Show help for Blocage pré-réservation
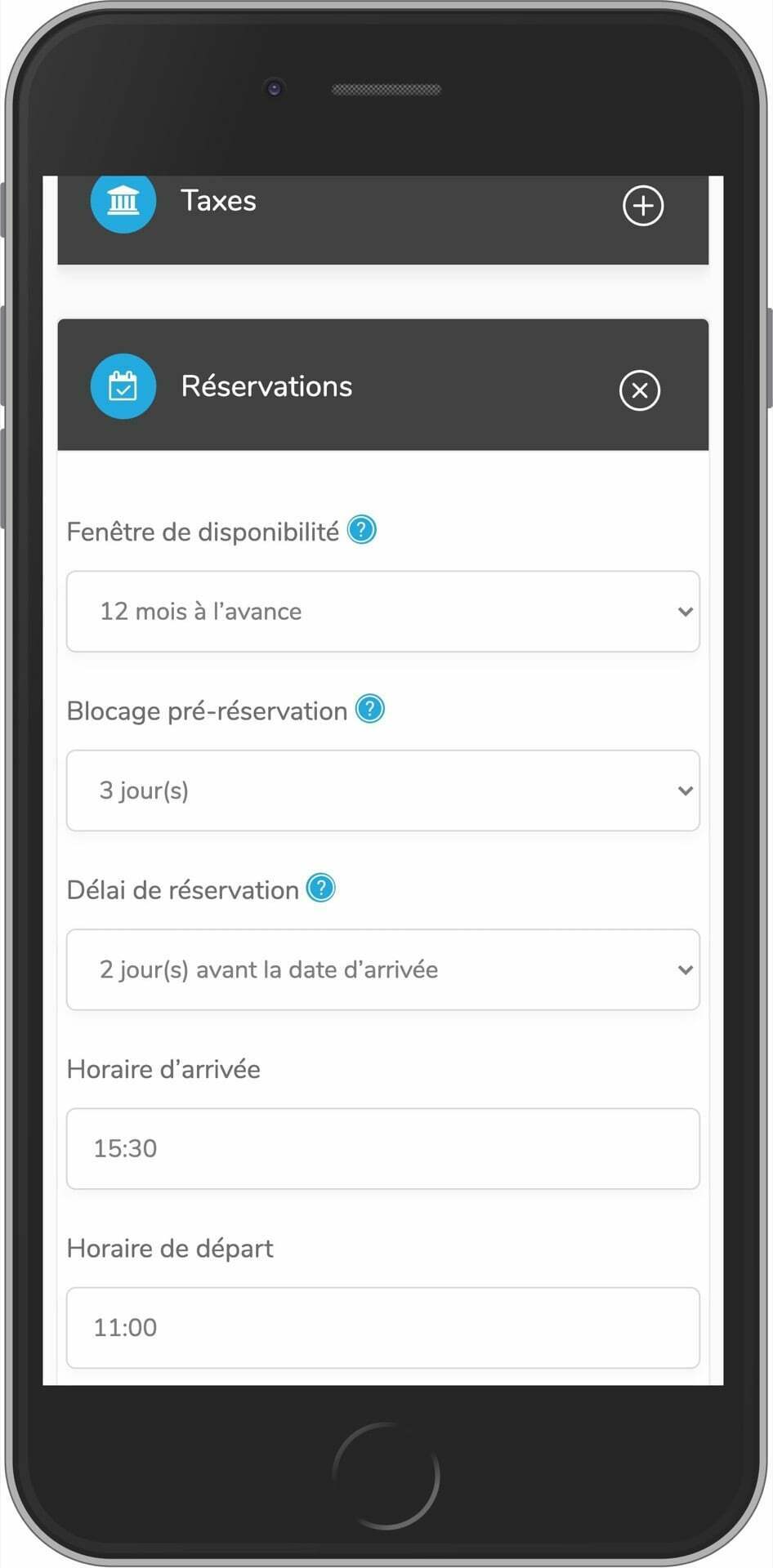 370,709
